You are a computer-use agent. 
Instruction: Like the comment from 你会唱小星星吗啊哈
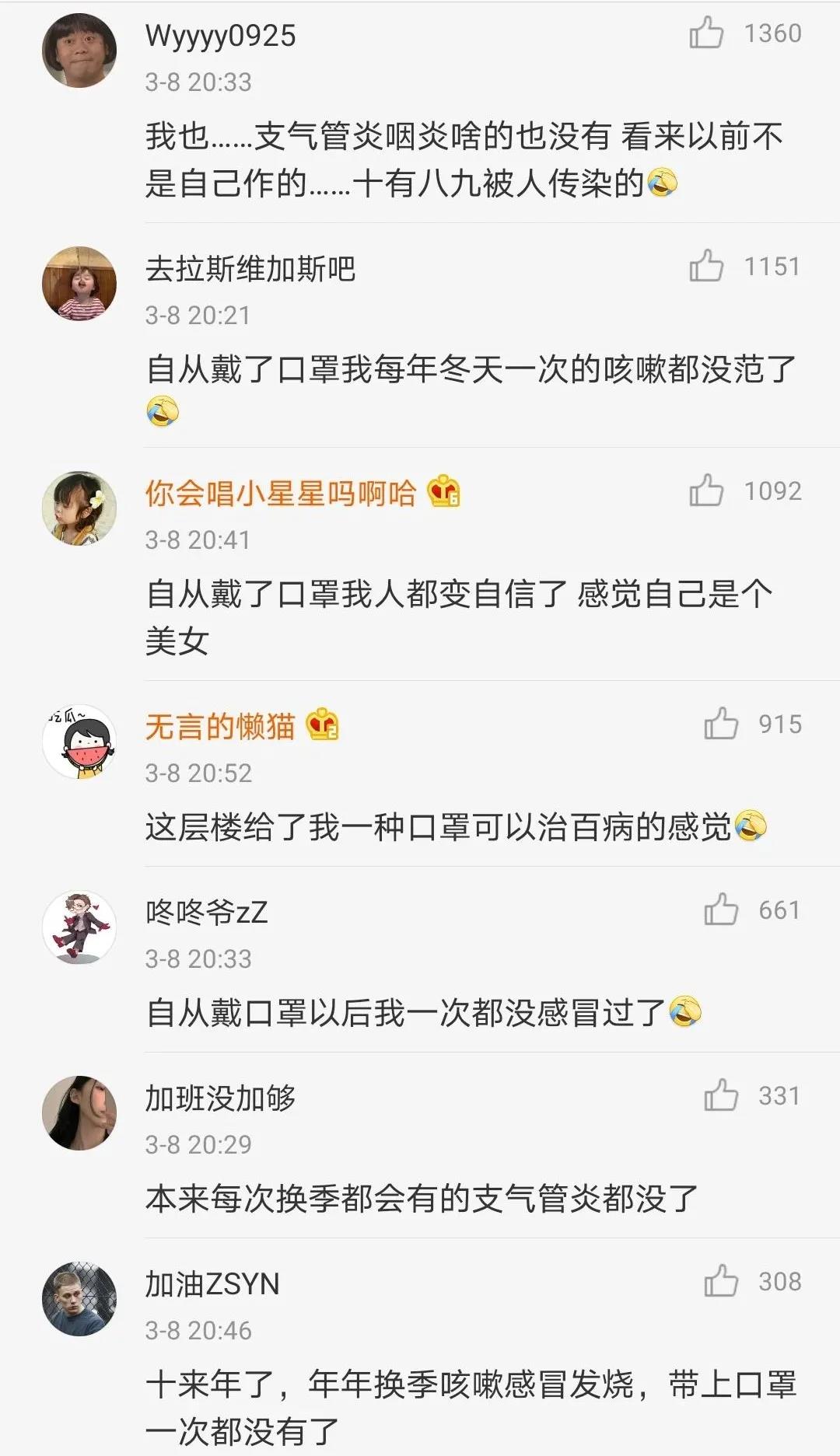(x=706, y=491)
